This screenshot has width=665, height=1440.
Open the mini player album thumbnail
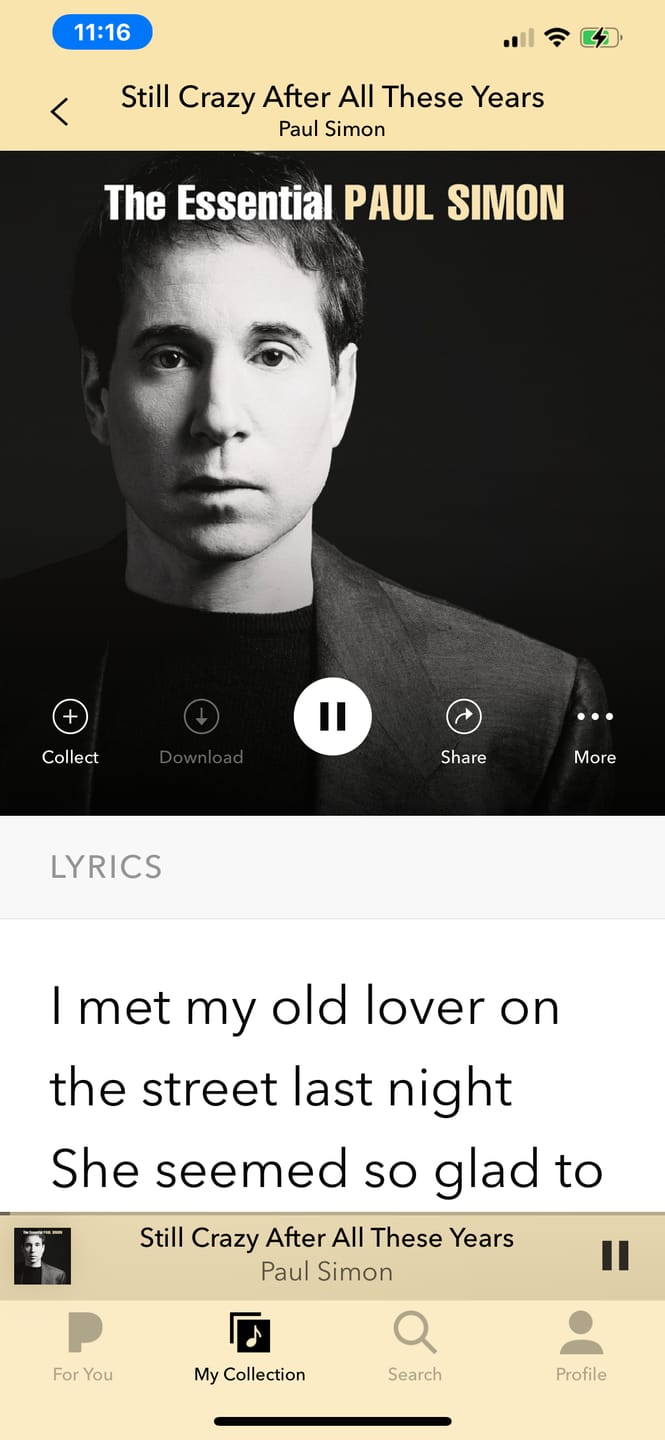[x=42, y=1256]
